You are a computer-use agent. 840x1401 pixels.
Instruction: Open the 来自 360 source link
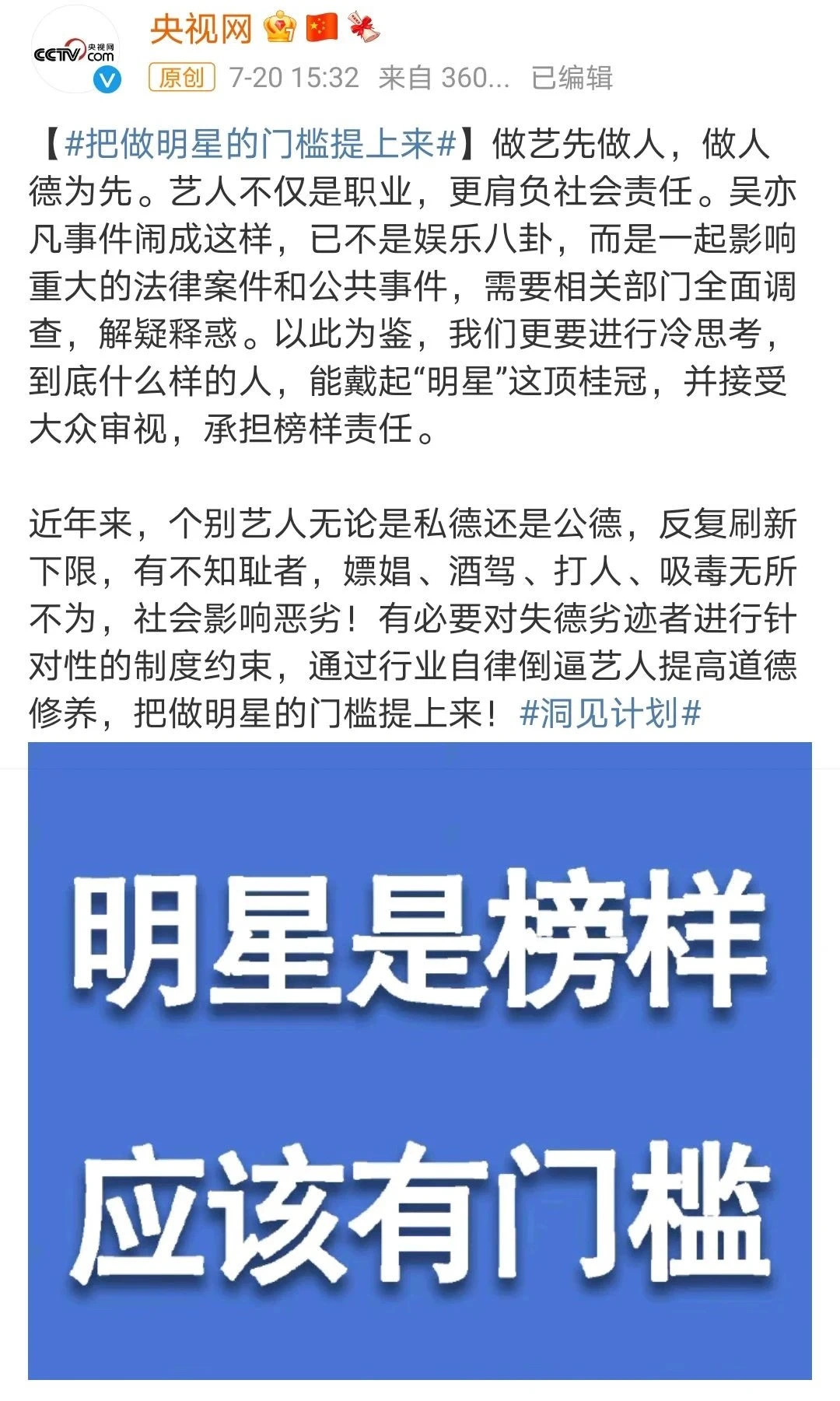tap(443, 78)
